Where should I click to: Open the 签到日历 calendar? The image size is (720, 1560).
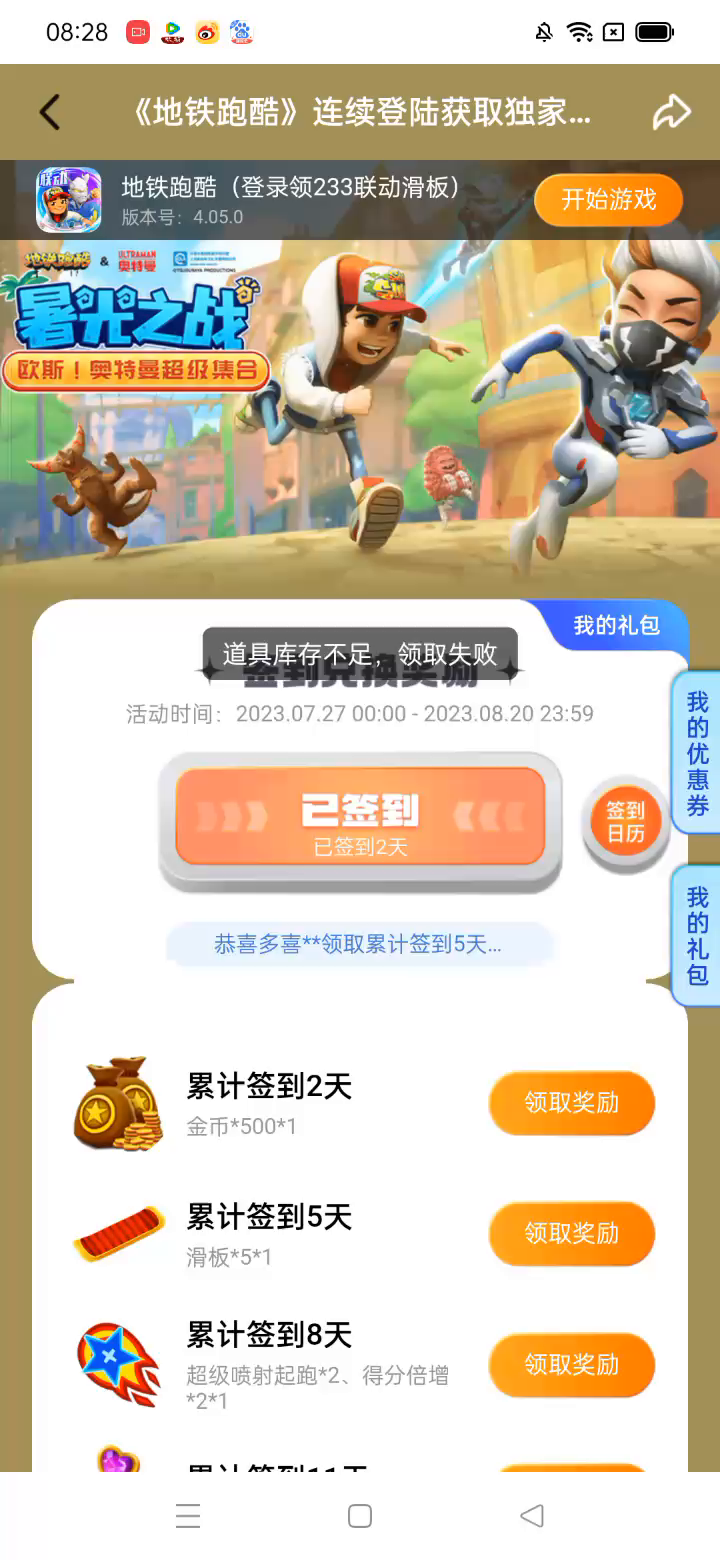(x=625, y=822)
